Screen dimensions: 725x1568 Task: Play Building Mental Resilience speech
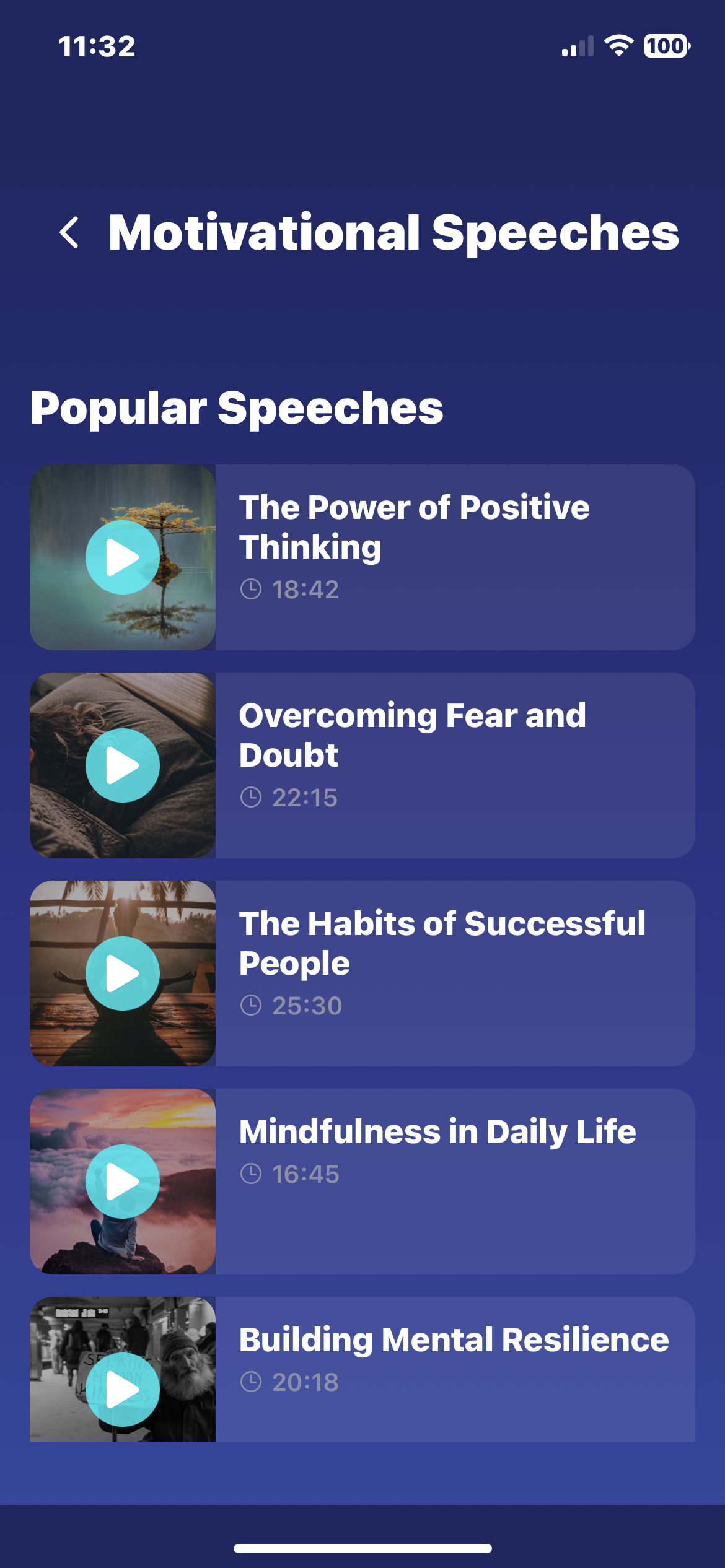pos(123,1388)
